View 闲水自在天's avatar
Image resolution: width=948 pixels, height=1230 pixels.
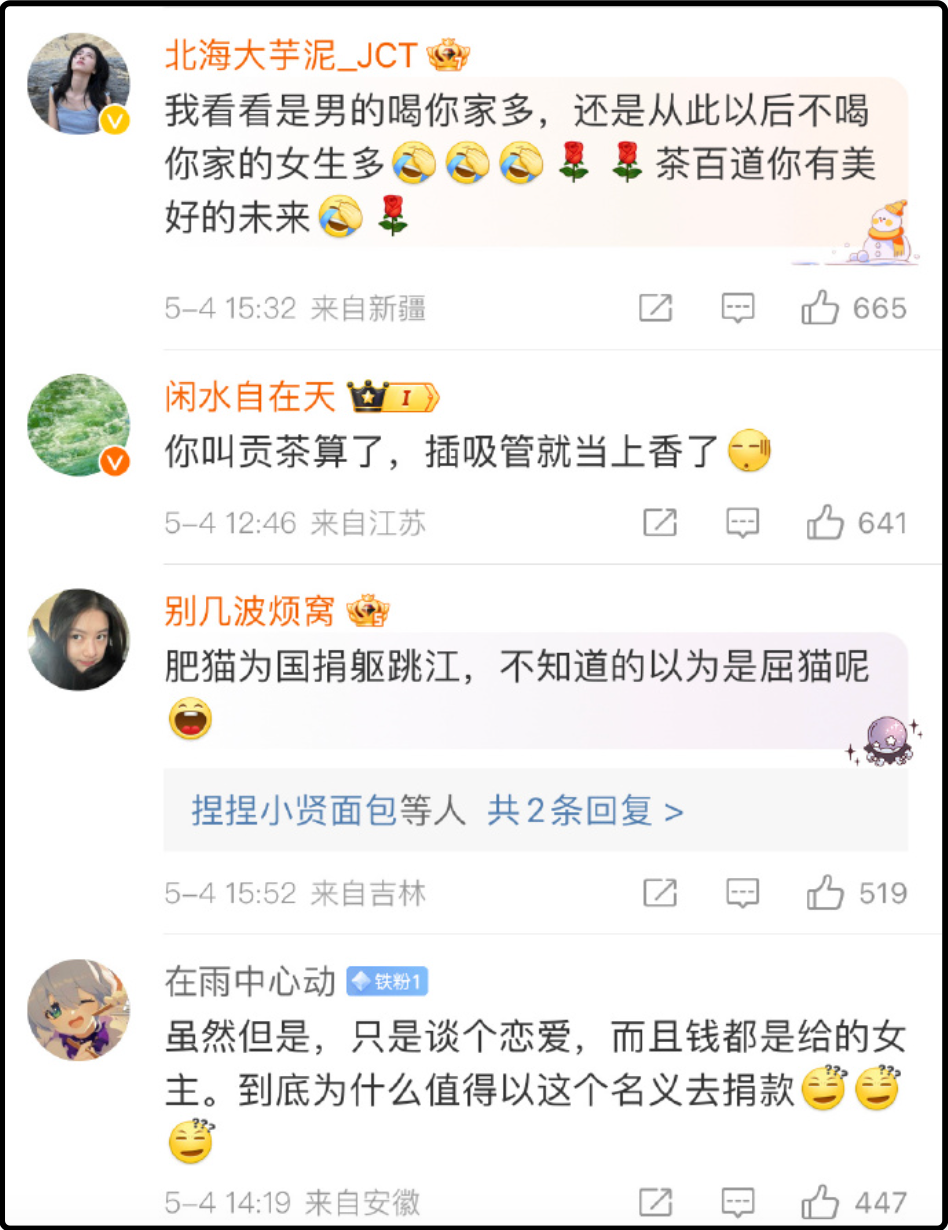point(79,425)
